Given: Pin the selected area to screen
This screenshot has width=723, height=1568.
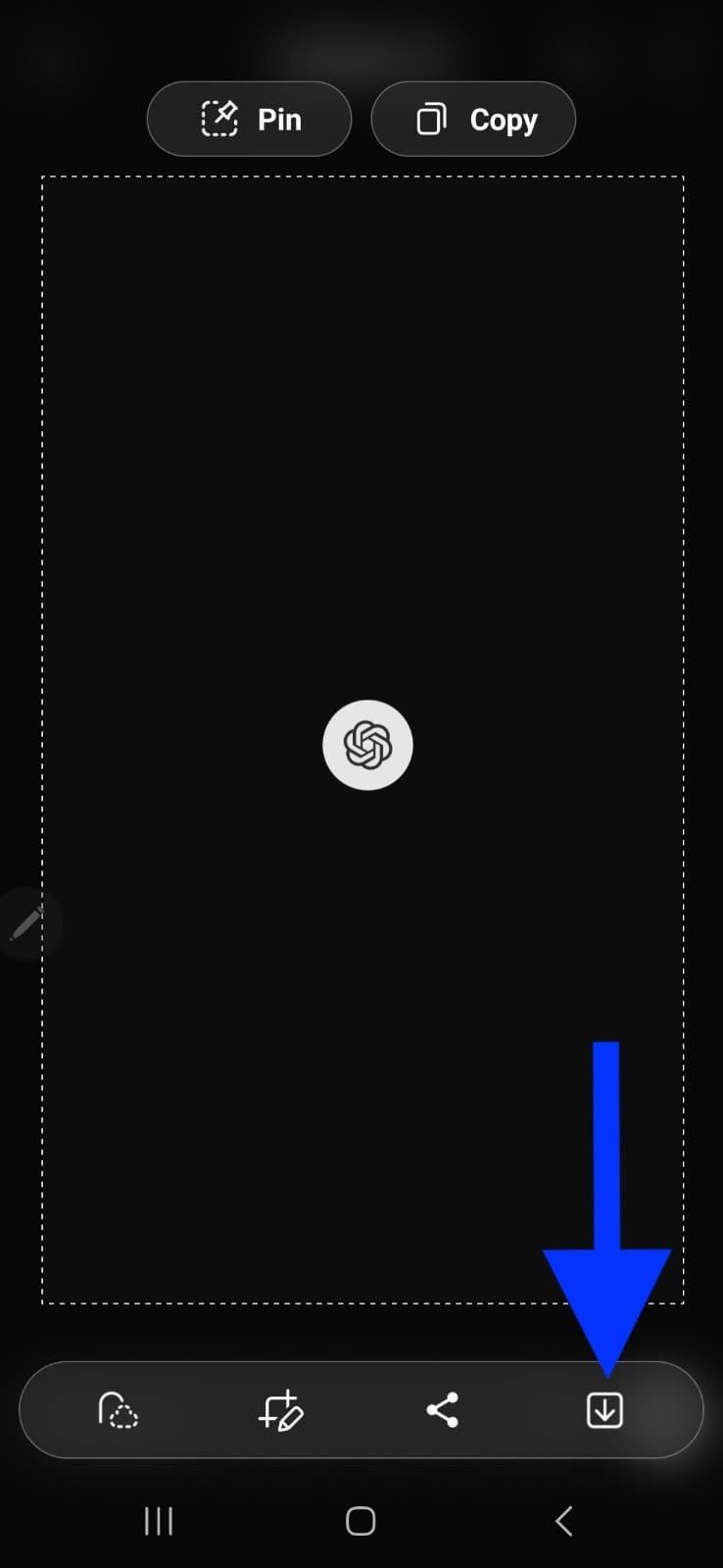Looking at the screenshot, I should pos(249,120).
